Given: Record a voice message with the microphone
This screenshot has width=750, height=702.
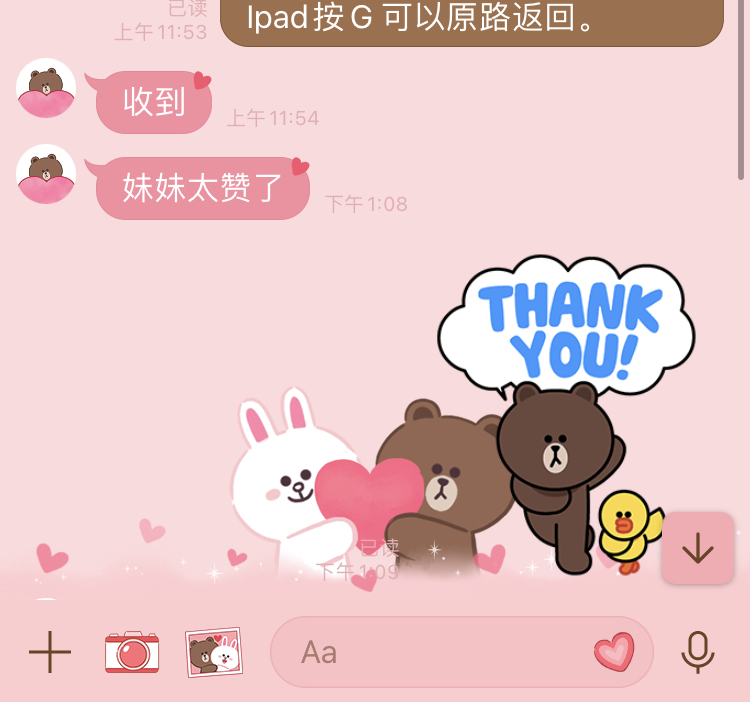Looking at the screenshot, I should [x=698, y=653].
